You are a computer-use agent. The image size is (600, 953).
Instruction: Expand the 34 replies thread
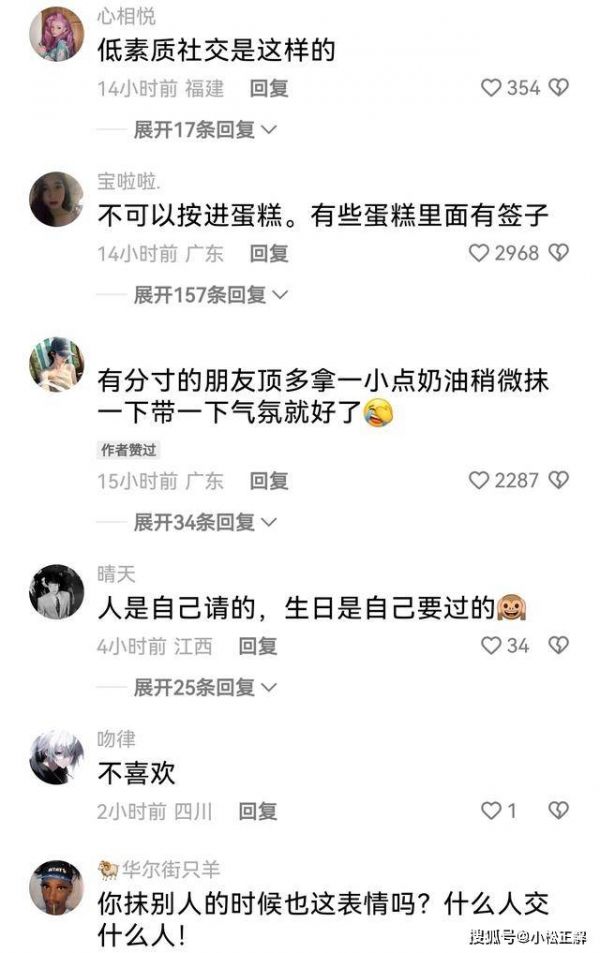(205, 522)
